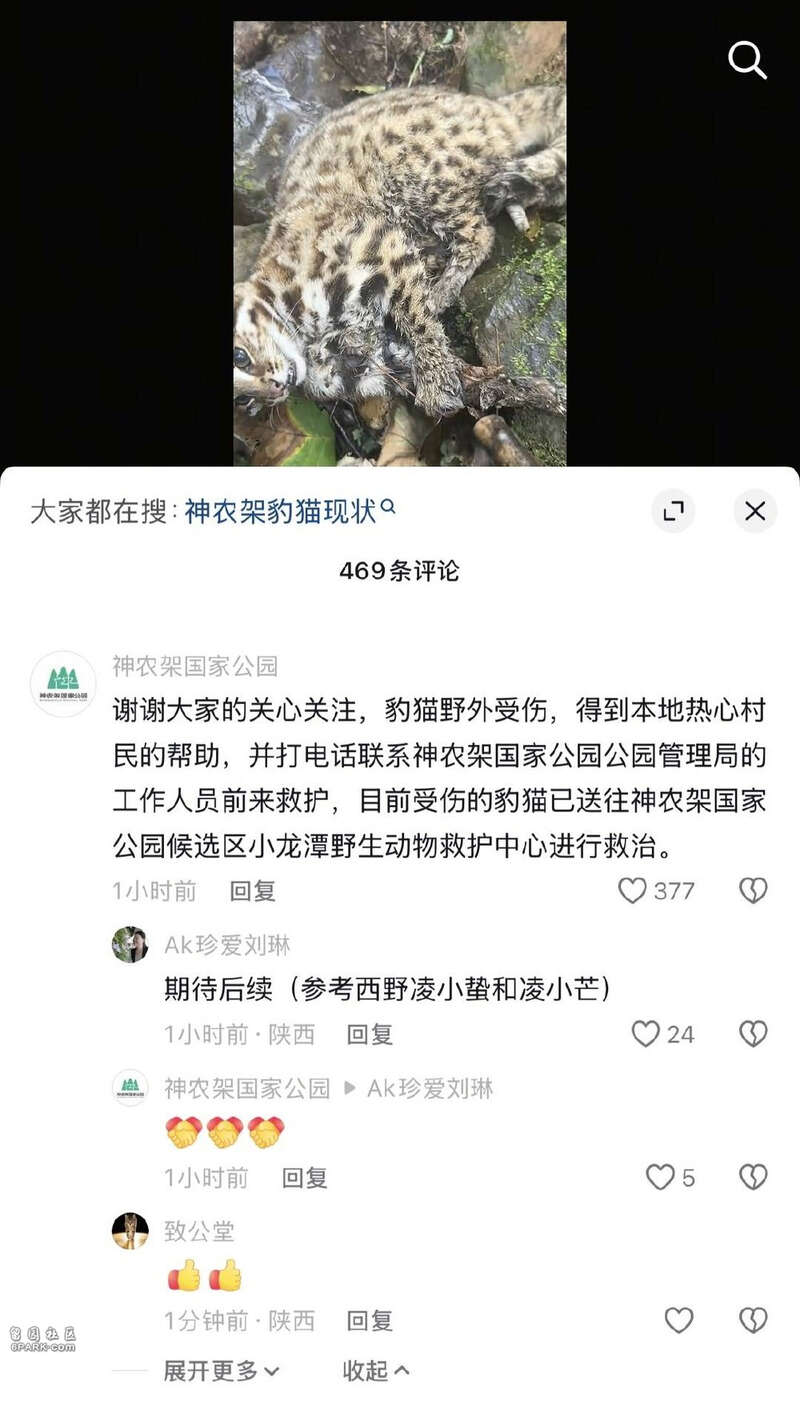Like 致公堂's thumbs-up comment

coord(679,1321)
